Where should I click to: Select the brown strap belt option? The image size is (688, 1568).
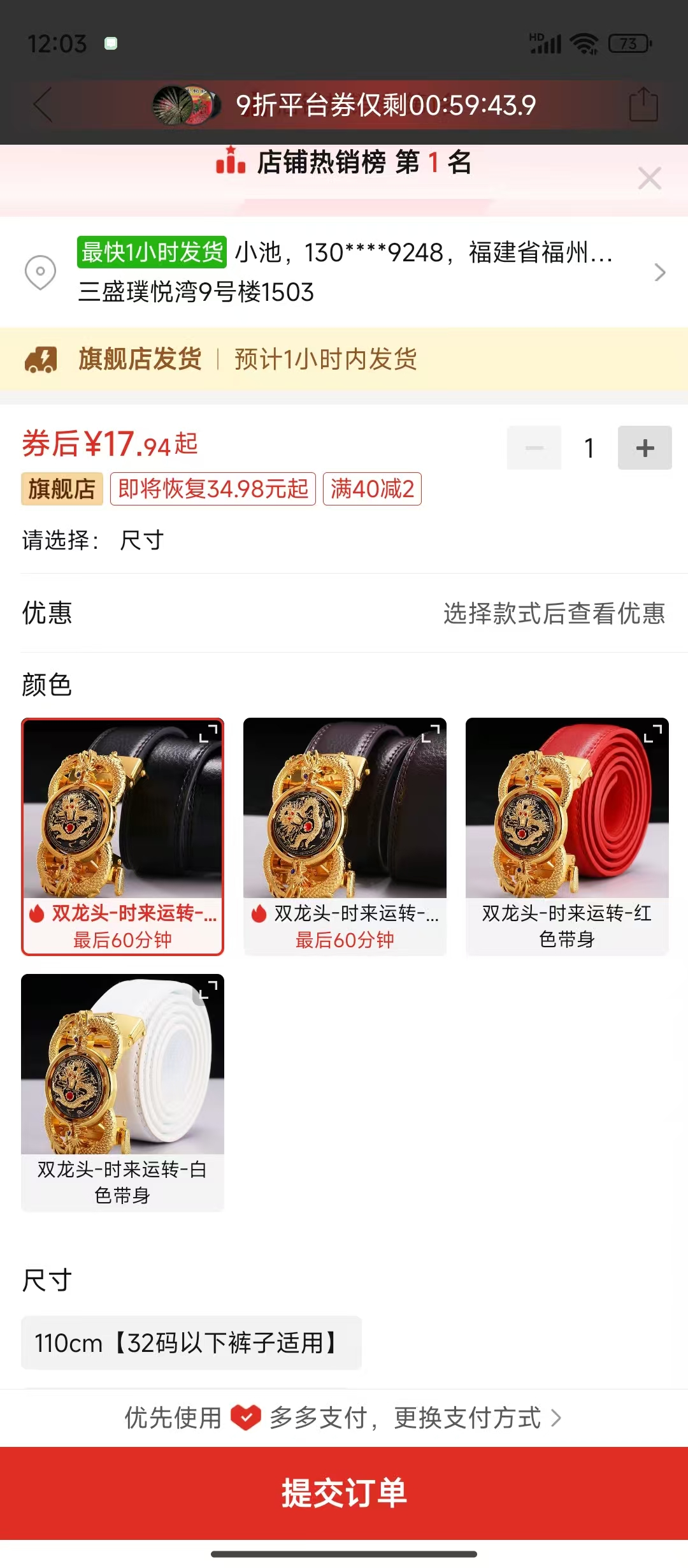click(x=345, y=836)
